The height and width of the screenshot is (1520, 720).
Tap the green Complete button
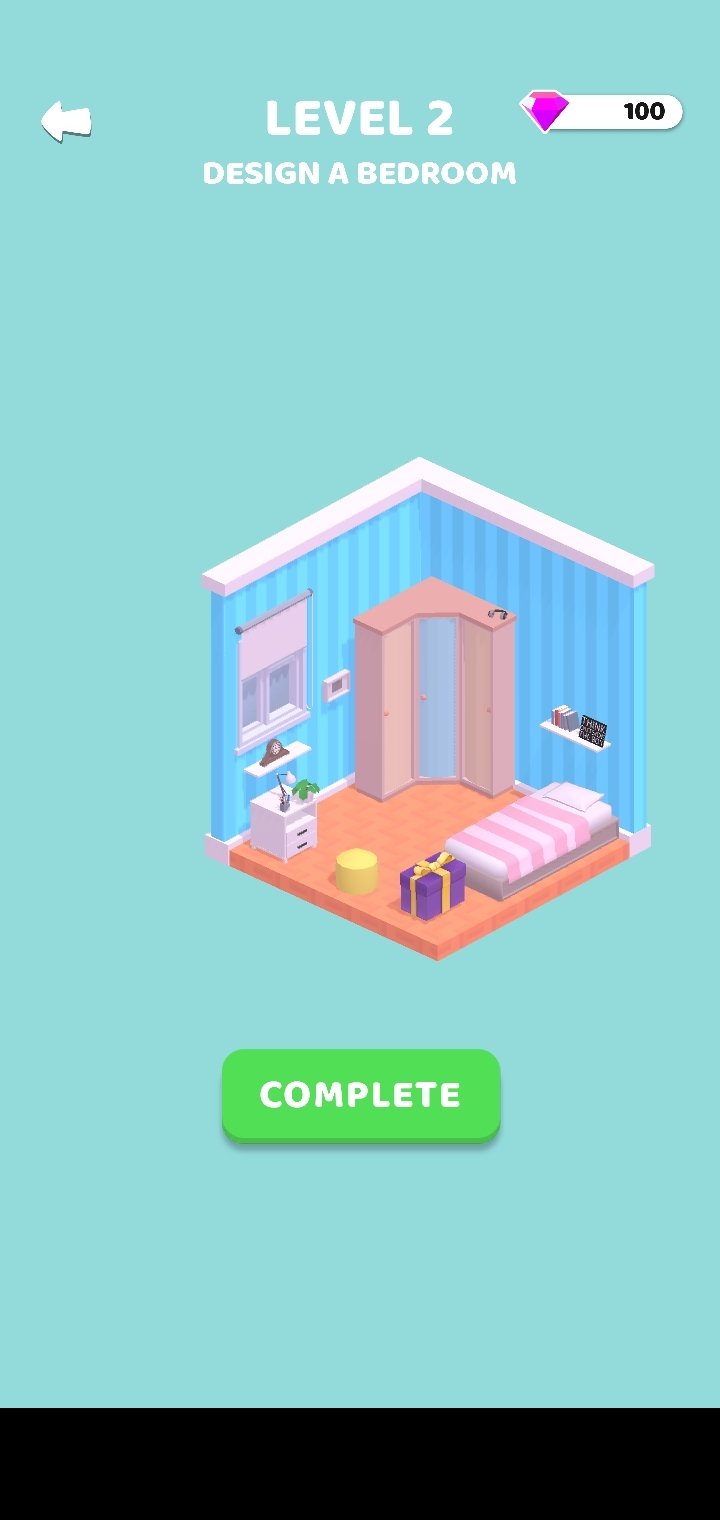[x=361, y=1094]
